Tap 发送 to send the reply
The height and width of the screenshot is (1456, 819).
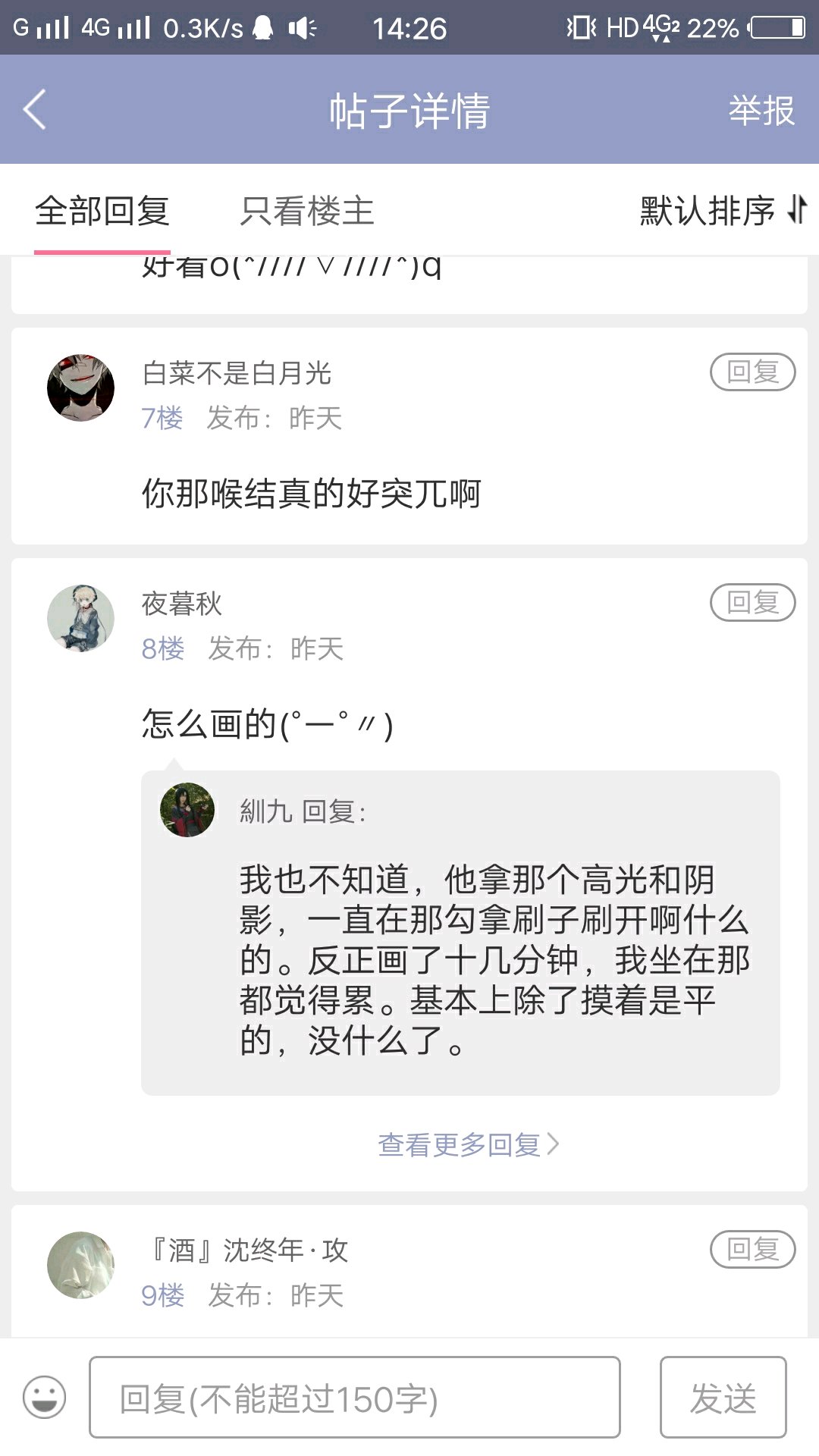pyautogui.click(x=723, y=1398)
